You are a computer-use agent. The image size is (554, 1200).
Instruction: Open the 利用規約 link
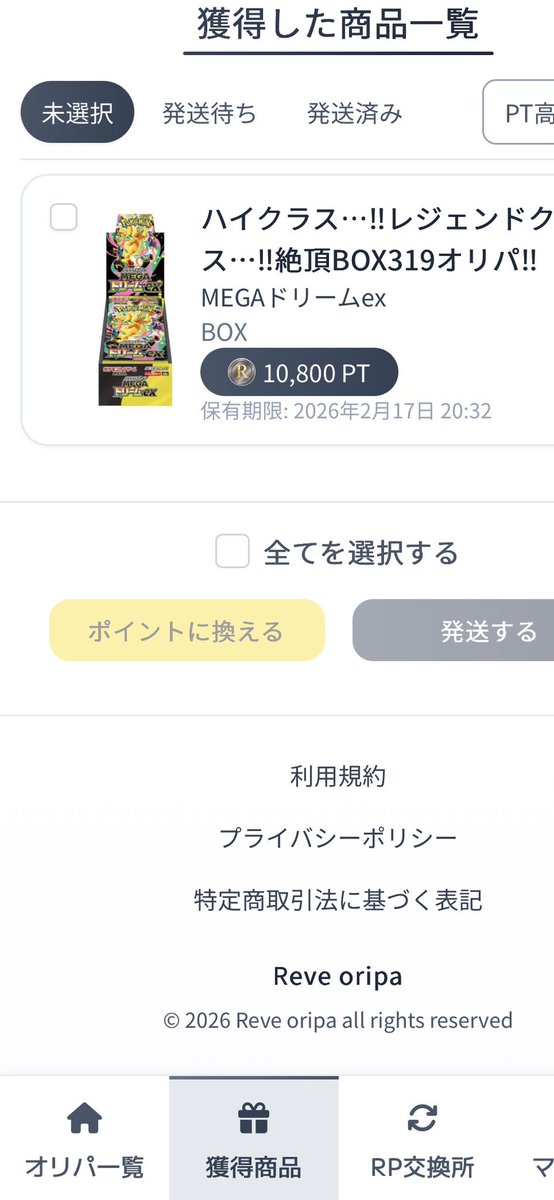[338, 776]
